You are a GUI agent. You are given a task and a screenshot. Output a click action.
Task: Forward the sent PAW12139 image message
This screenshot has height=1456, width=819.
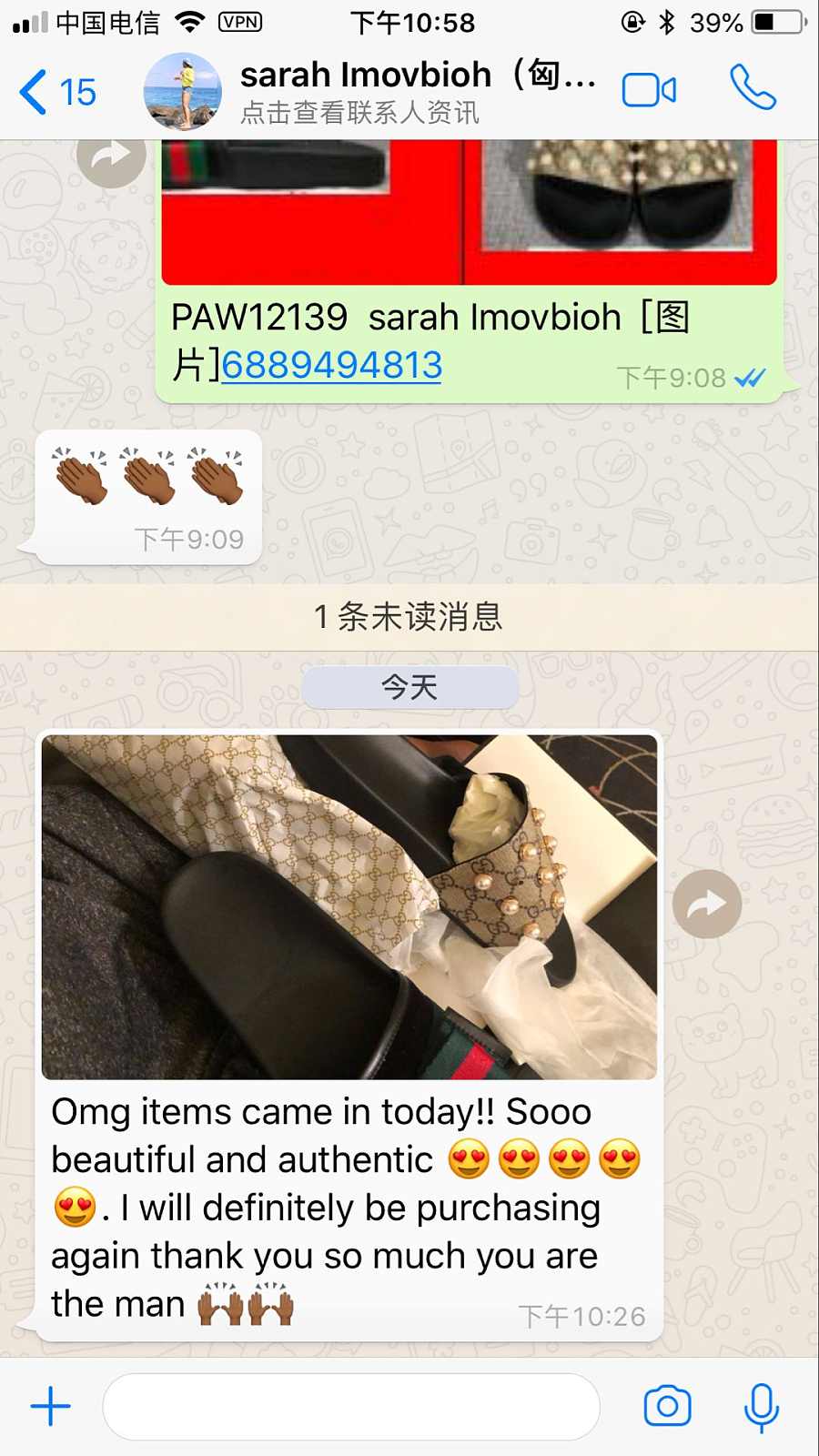(x=111, y=157)
